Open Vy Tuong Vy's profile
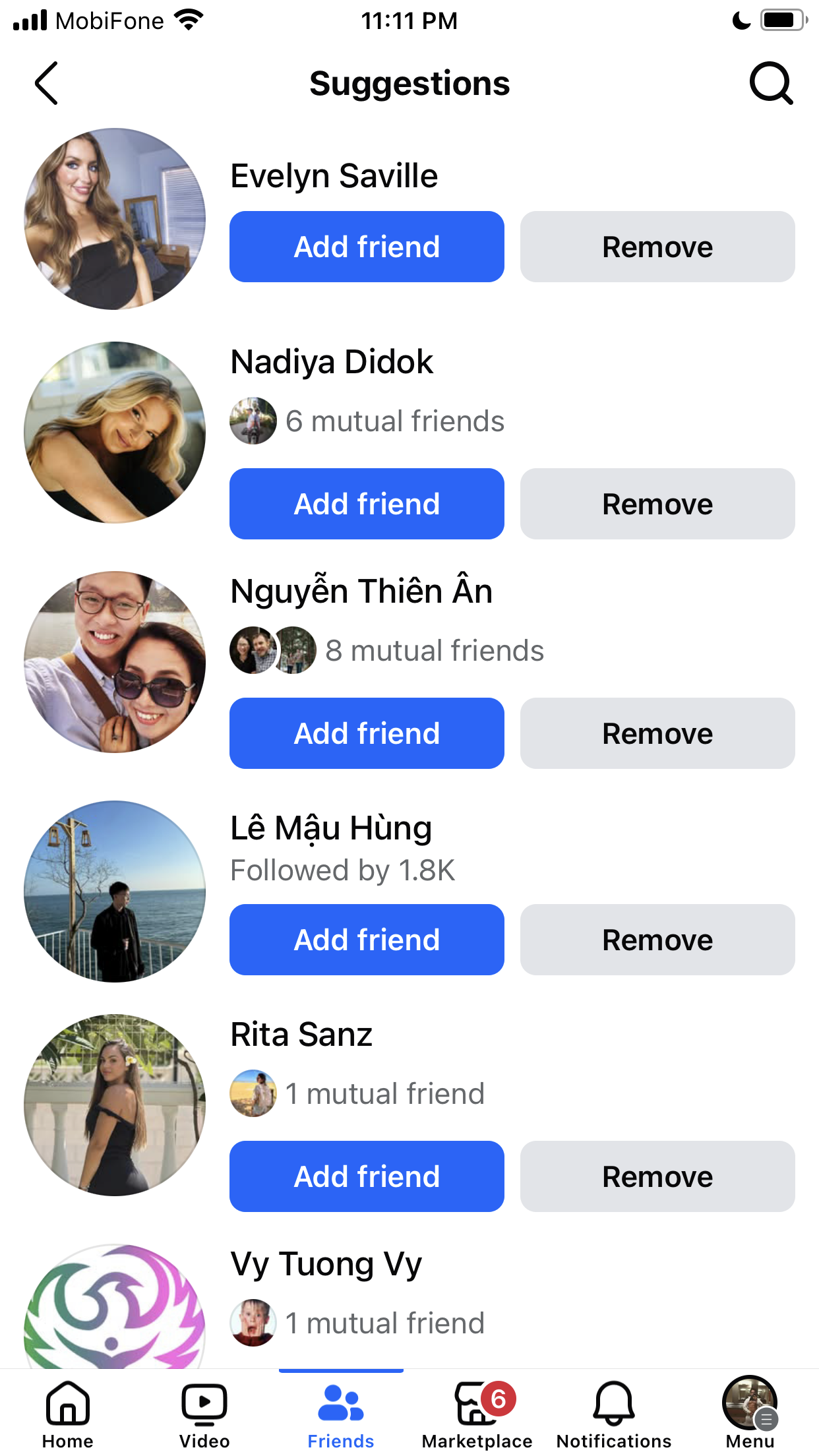Viewport: 819px width, 1456px height. coord(326,1264)
